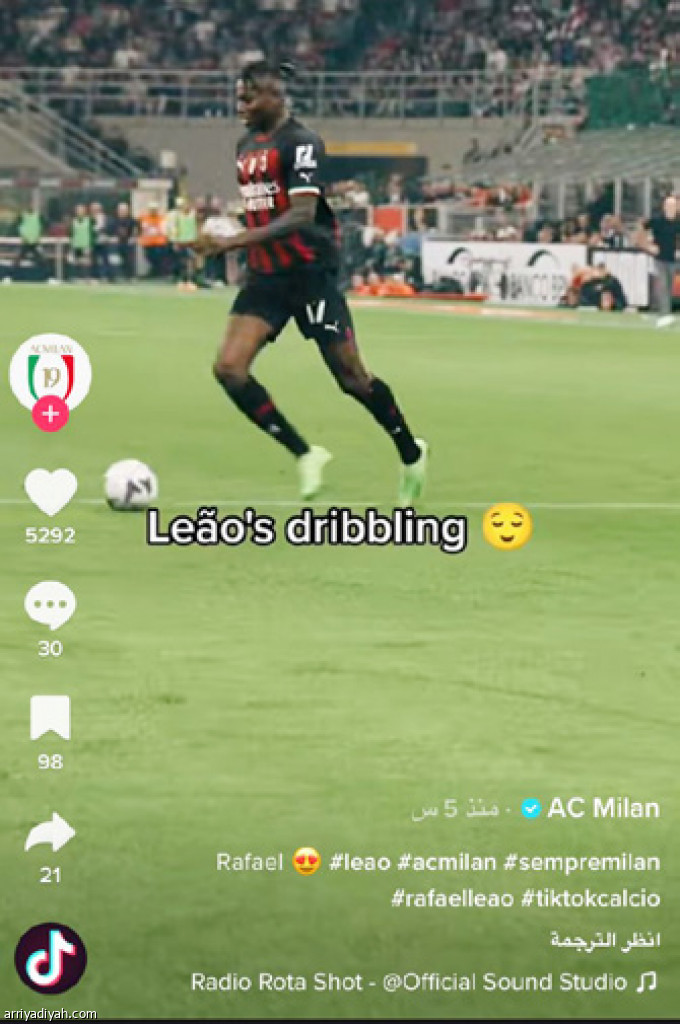The height and width of the screenshot is (1024, 680).
Task: Open the AC Milan profile avatar
Action: (x=50, y=370)
